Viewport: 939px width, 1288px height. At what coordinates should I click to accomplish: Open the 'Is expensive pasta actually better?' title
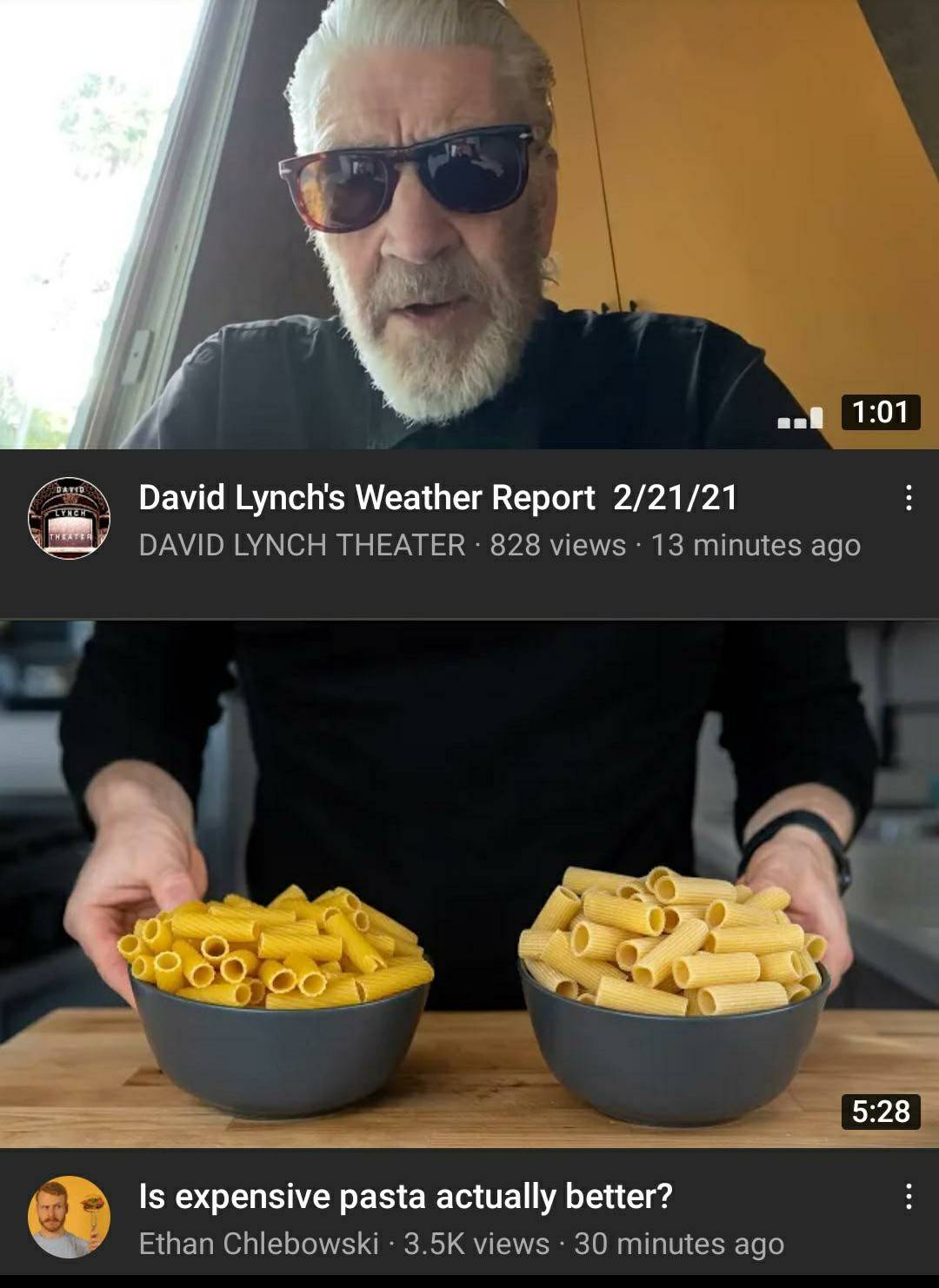pos(405,1197)
